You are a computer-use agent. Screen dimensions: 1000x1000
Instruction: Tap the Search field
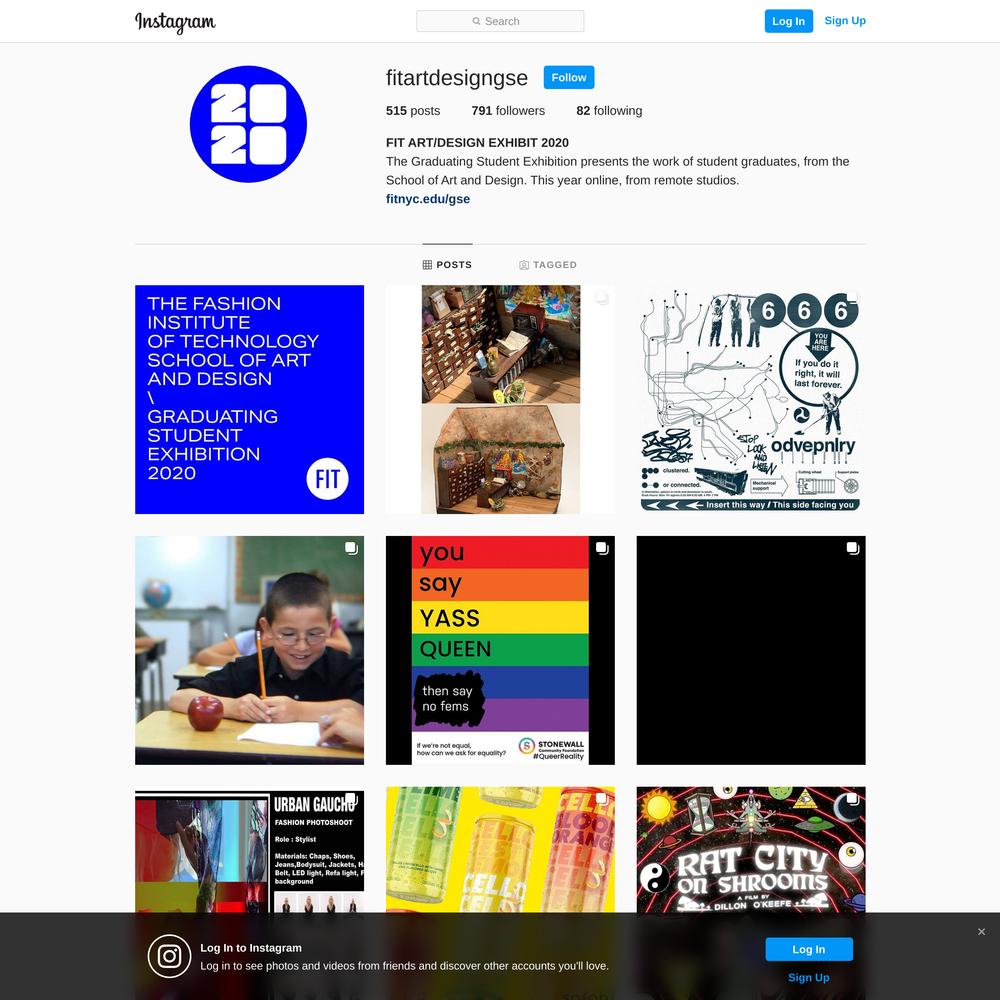500,21
